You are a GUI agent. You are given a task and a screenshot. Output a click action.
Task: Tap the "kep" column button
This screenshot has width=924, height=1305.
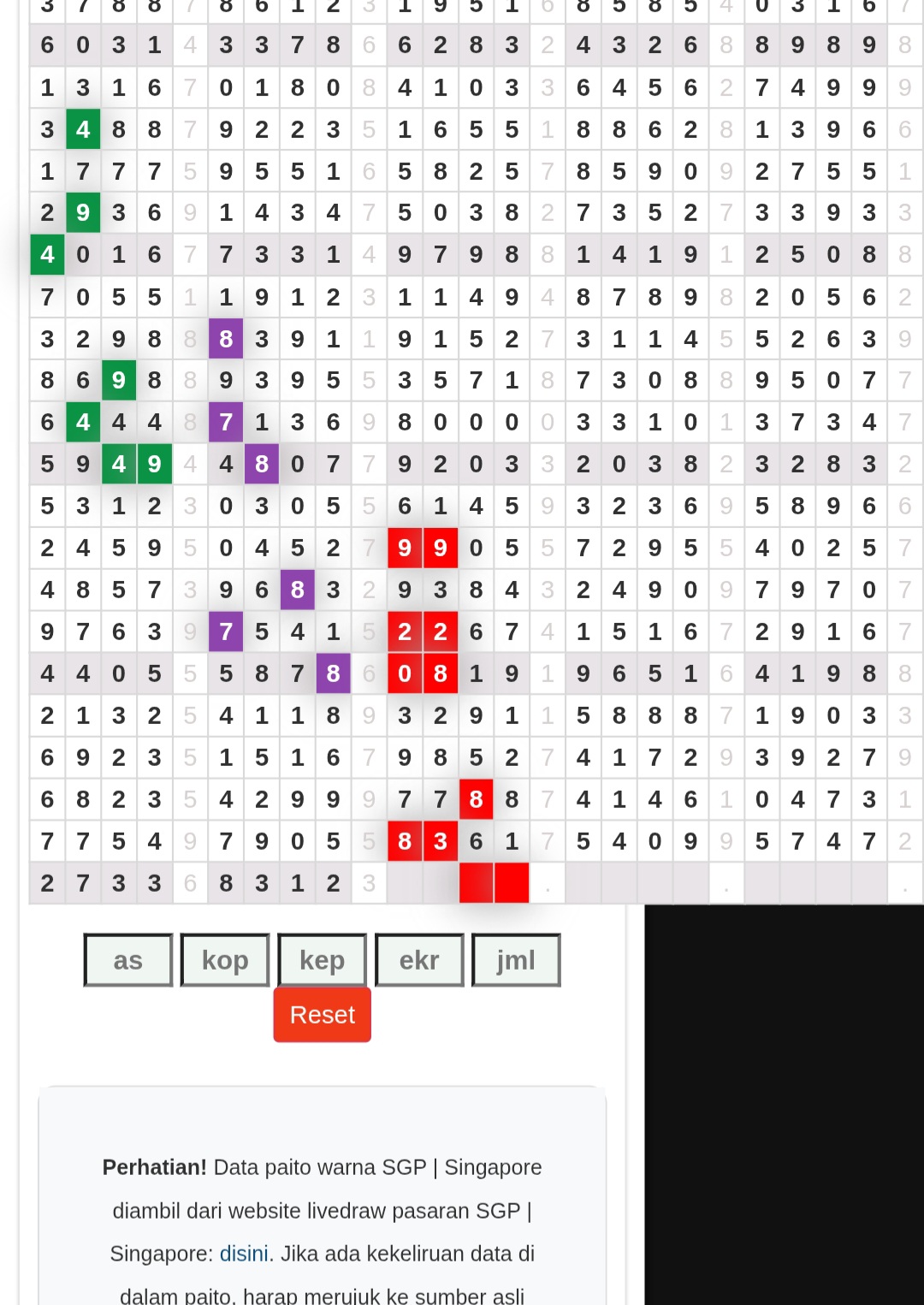323,960
